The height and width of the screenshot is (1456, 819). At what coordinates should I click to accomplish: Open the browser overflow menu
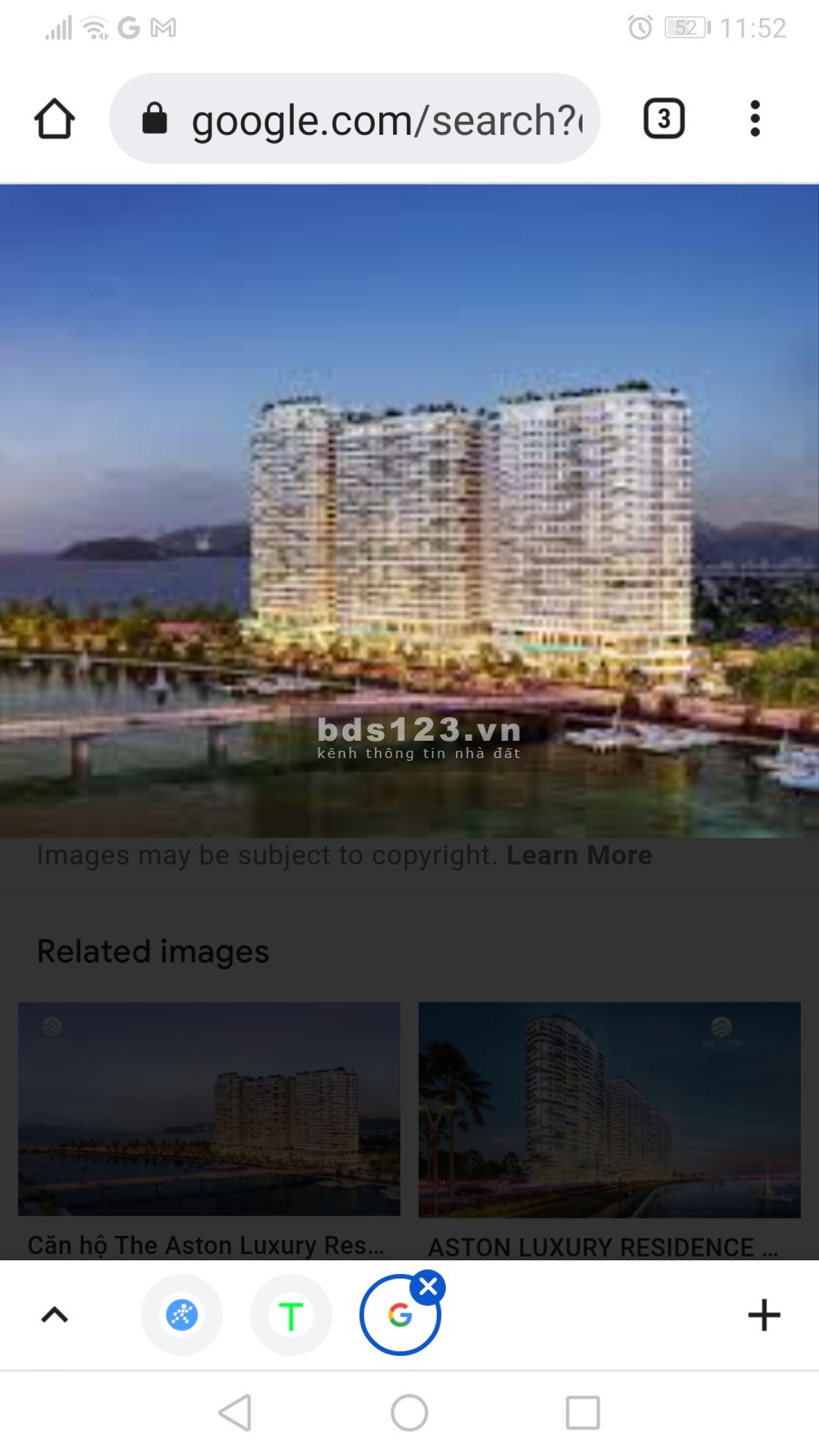point(754,119)
